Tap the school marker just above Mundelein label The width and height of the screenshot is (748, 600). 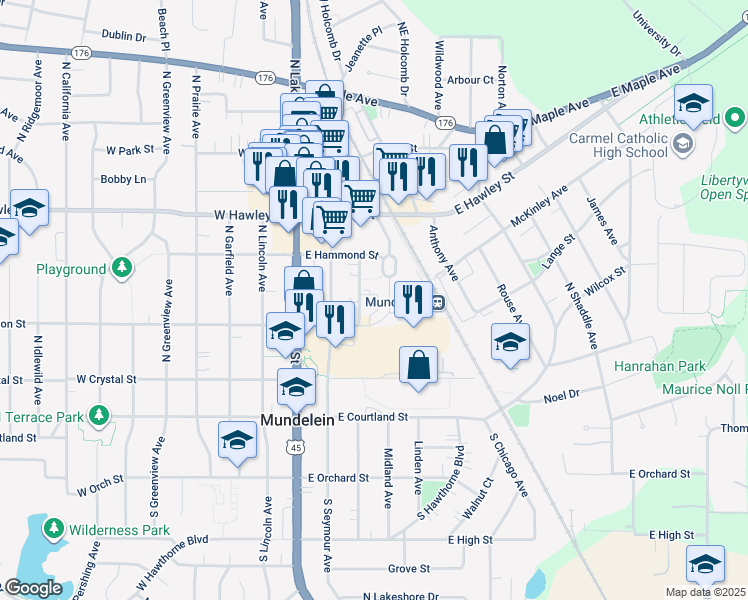pos(295,388)
